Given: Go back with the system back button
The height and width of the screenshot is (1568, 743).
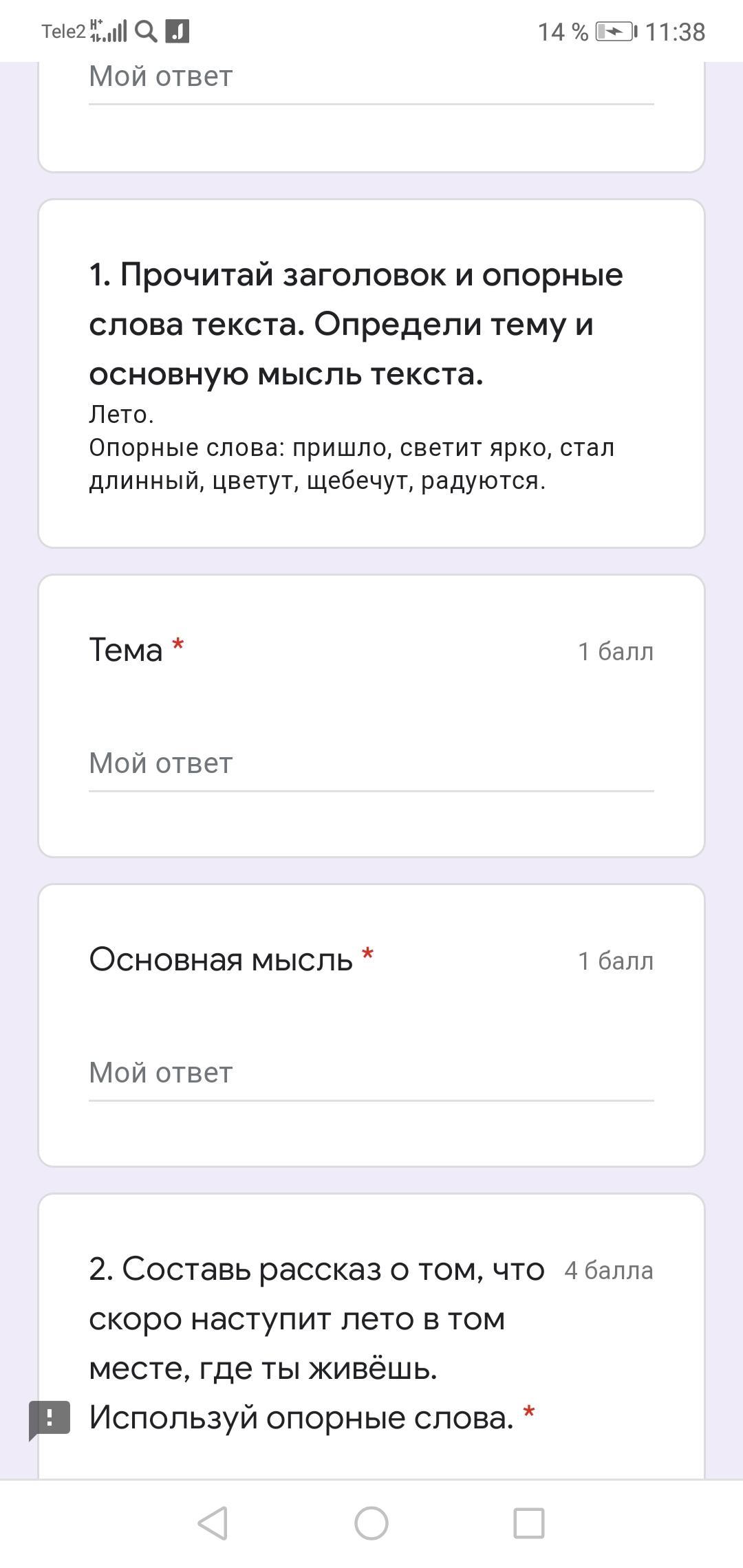Looking at the screenshot, I should coord(213,1523).
